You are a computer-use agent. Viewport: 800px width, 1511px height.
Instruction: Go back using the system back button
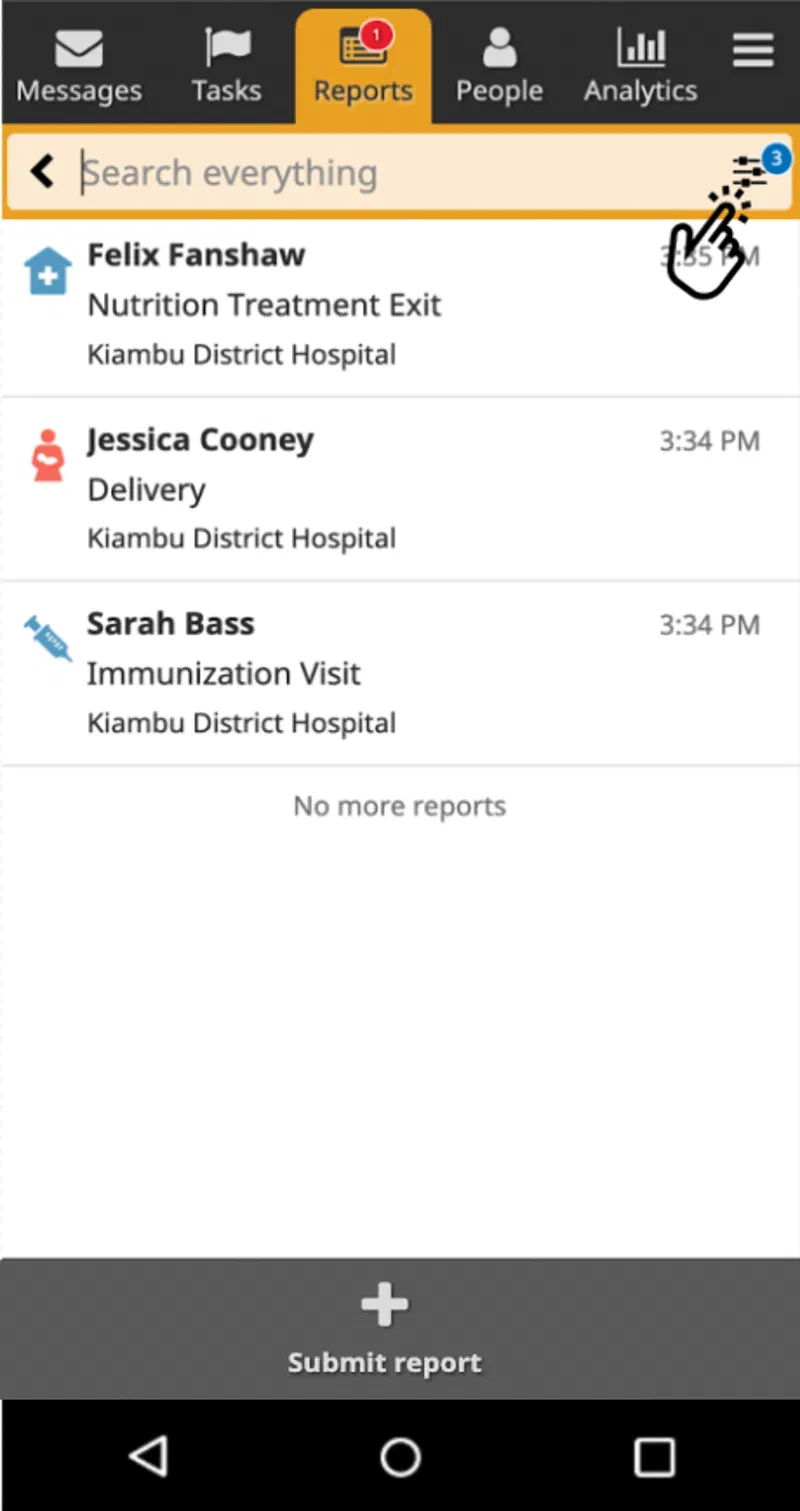click(x=148, y=1457)
